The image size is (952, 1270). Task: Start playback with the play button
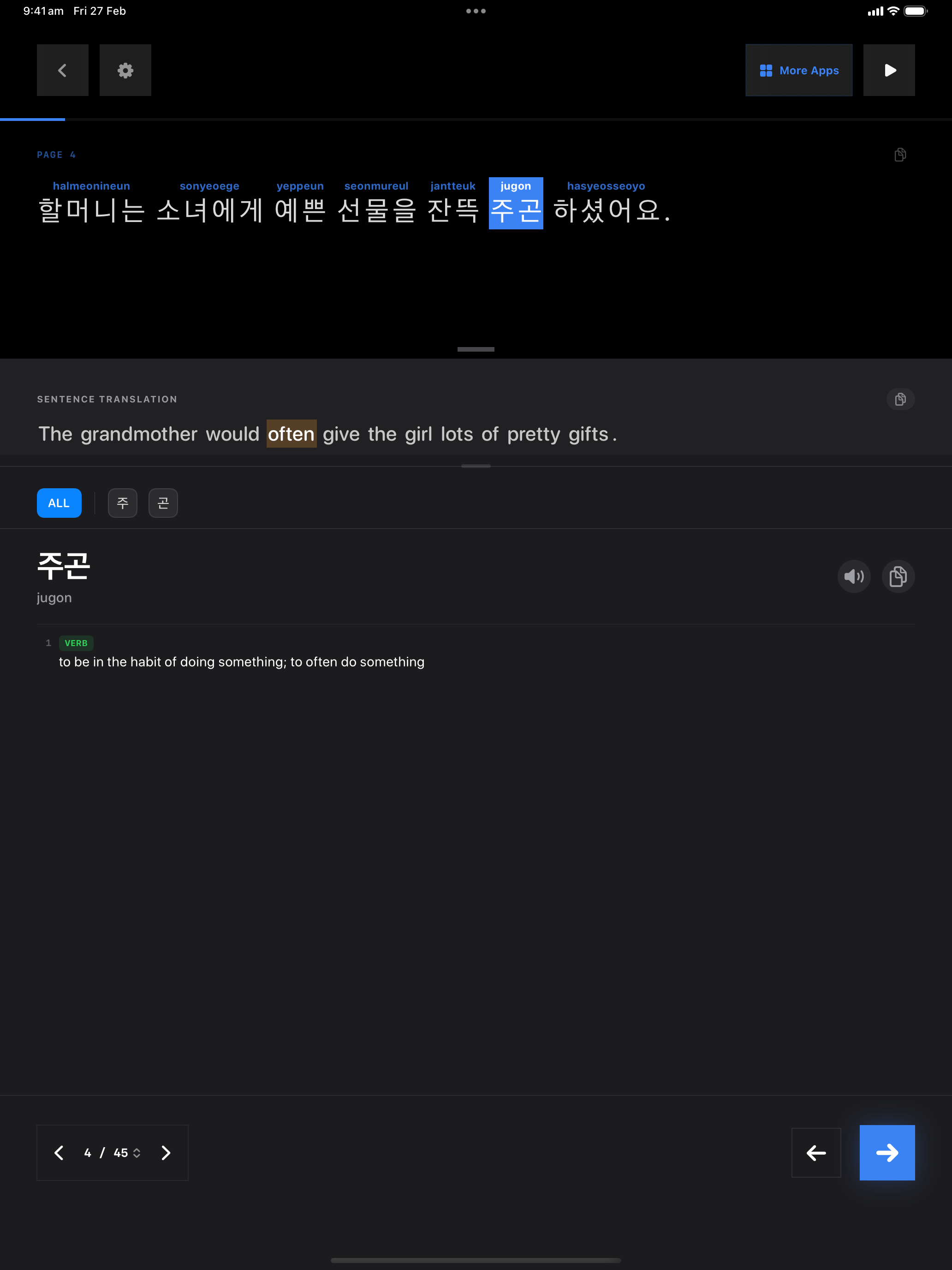[x=888, y=70]
